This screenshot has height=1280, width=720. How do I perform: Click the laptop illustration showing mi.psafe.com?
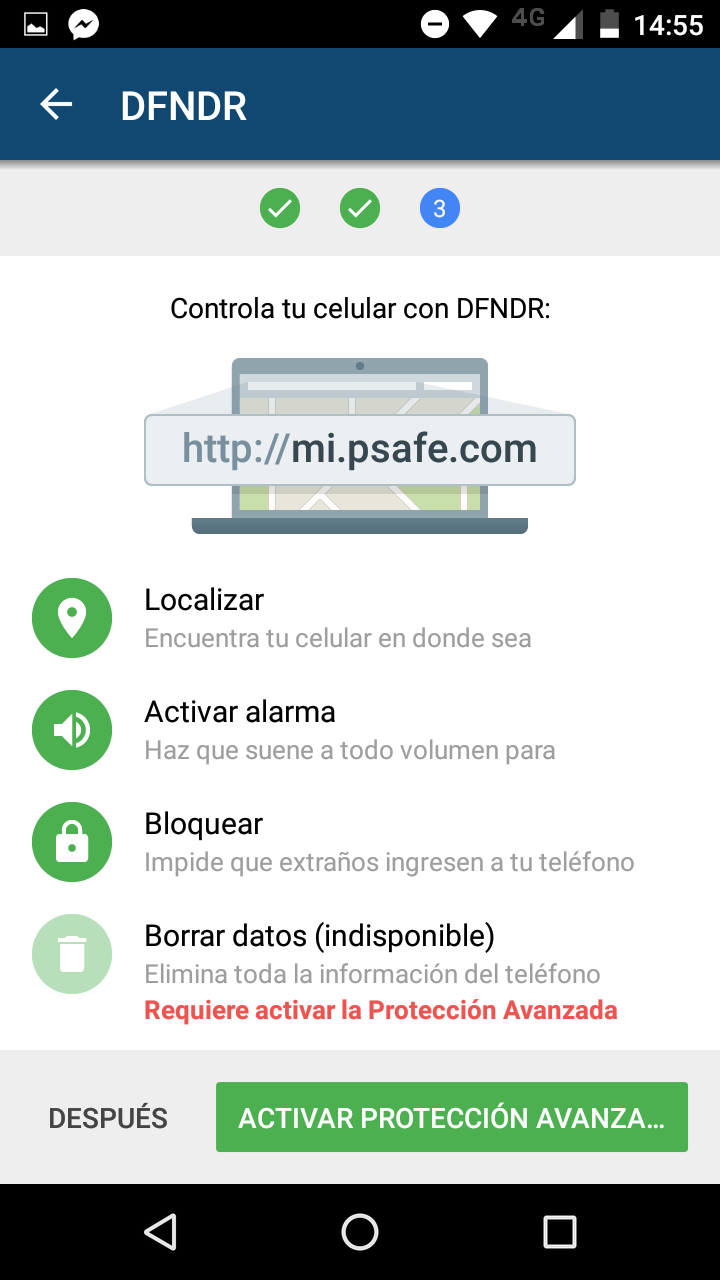click(360, 440)
